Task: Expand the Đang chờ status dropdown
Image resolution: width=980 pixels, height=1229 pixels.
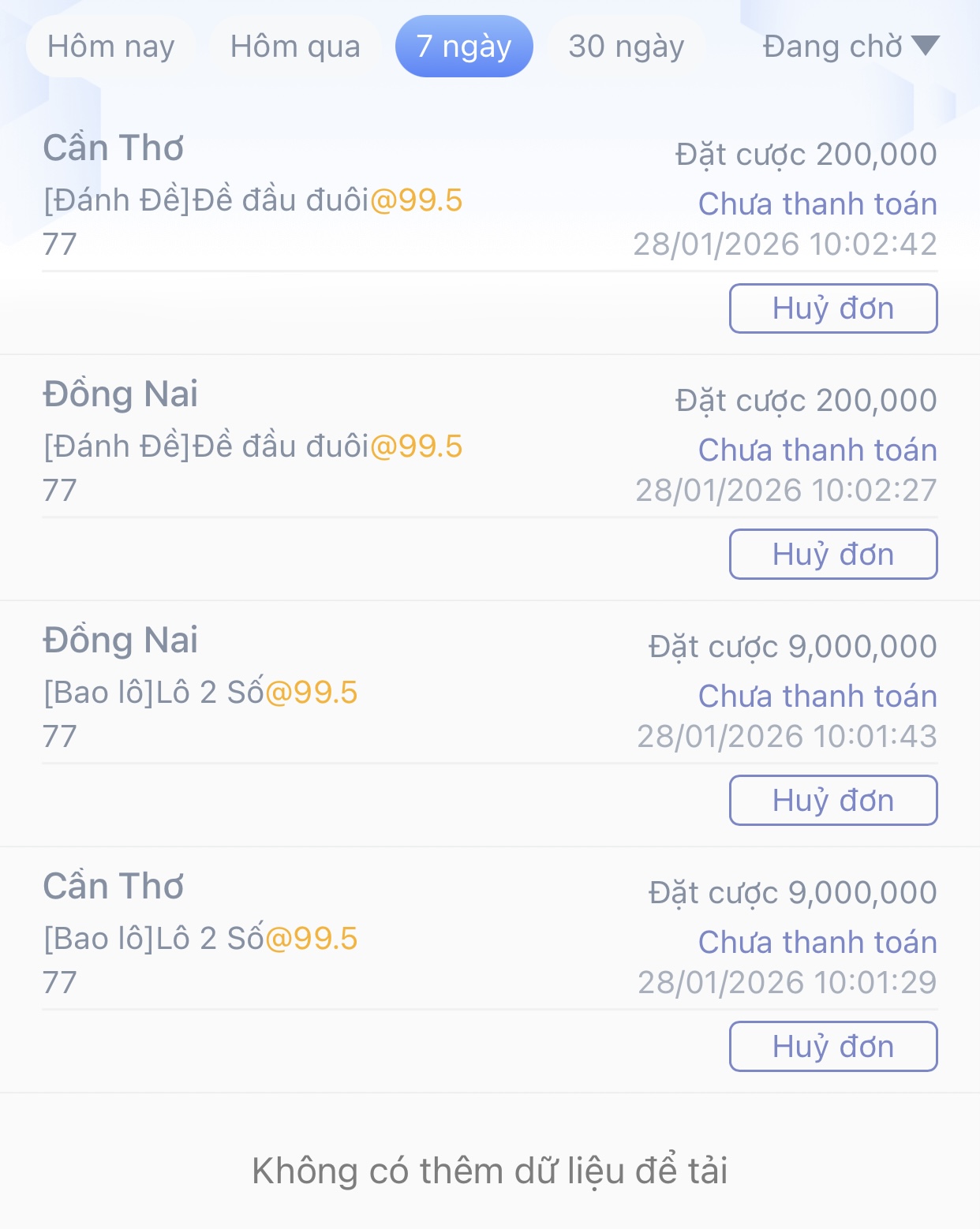Action: 850,47
